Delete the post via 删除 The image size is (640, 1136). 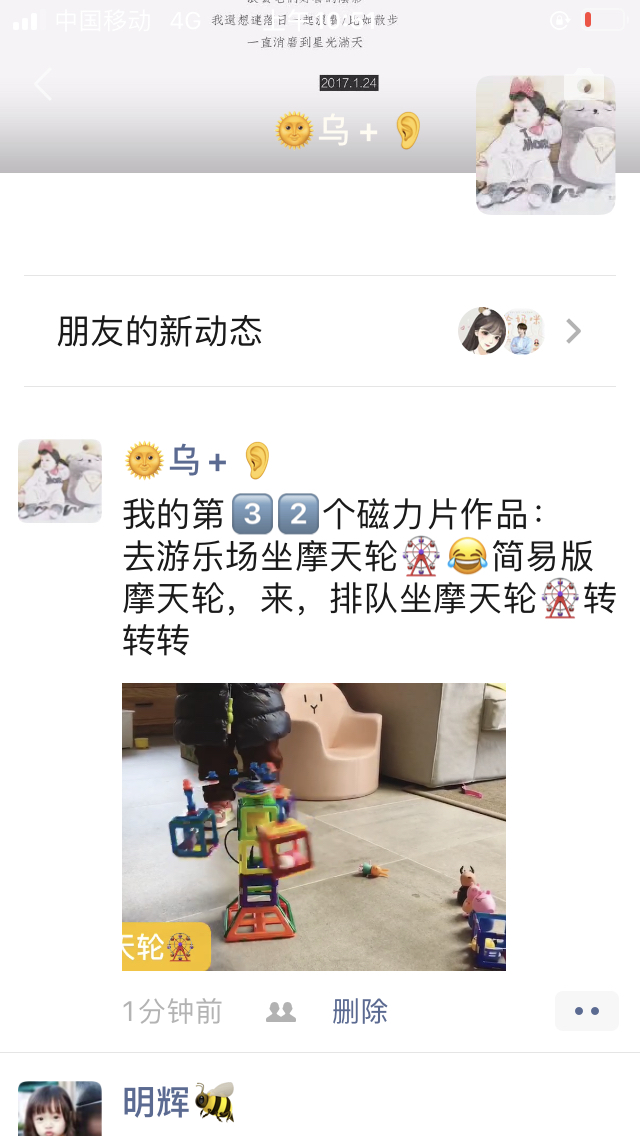[360, 1011]
